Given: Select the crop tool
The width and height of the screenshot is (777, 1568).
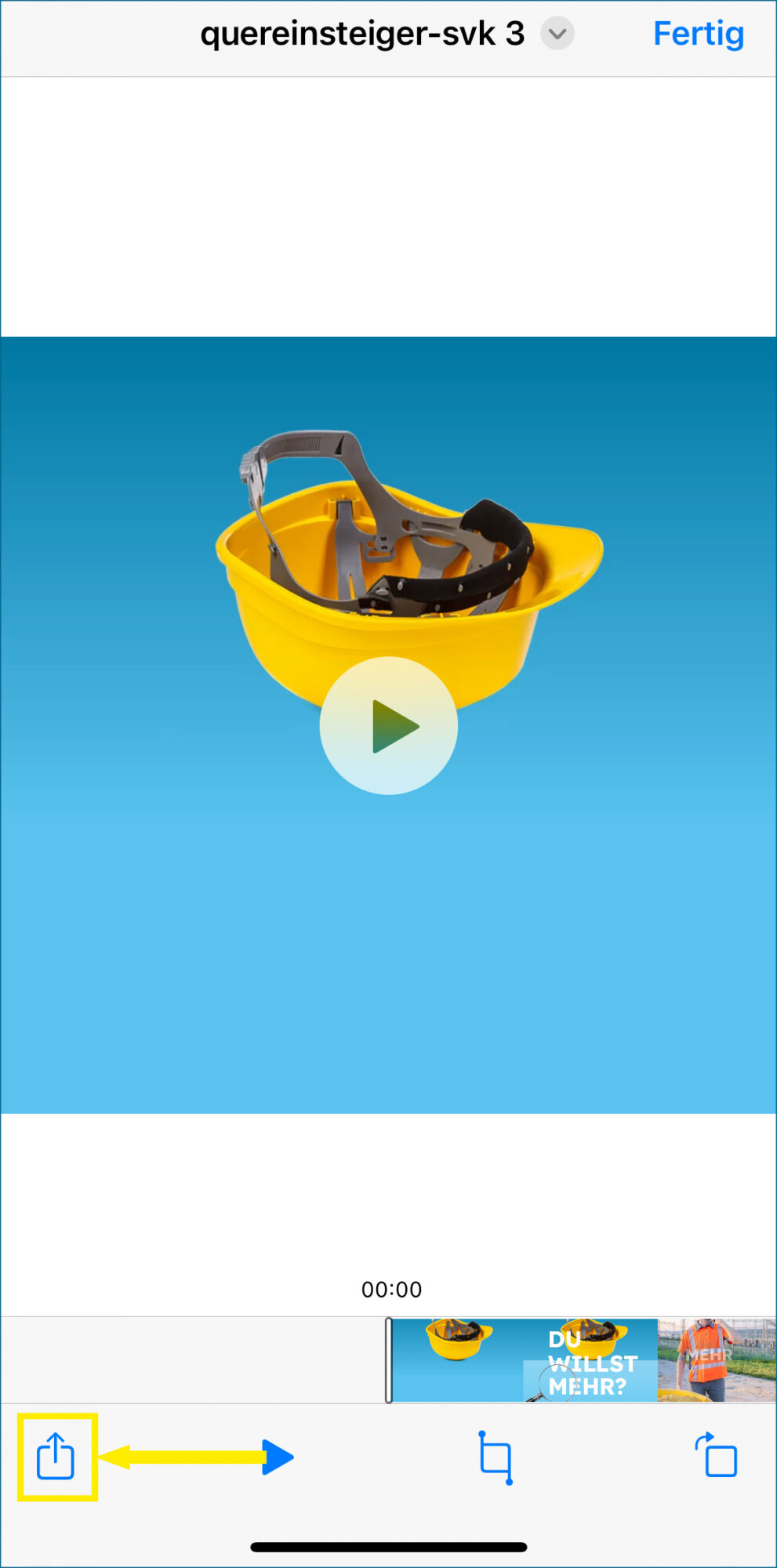Looking at the screenshot, I should (x=496, y=1457).
